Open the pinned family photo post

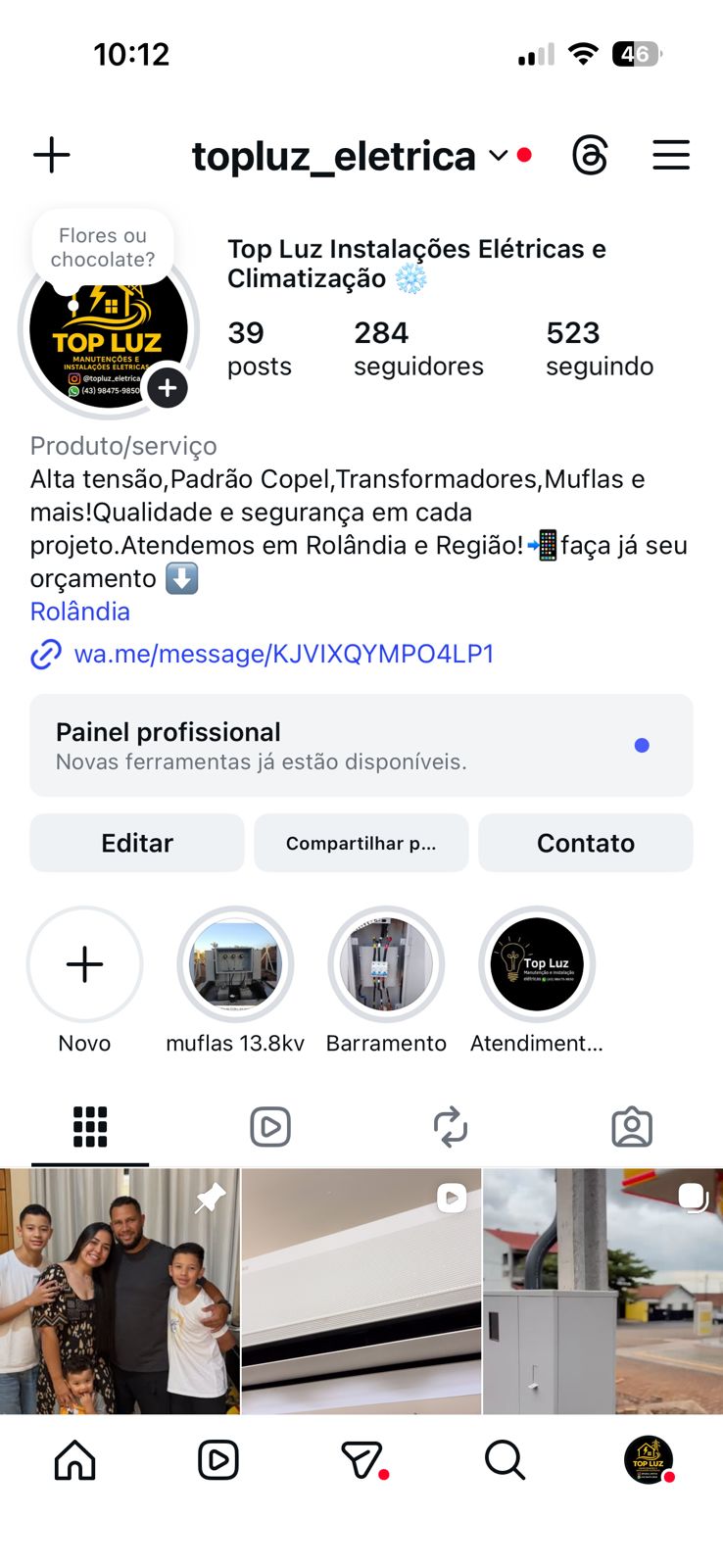click(120, 1291)
